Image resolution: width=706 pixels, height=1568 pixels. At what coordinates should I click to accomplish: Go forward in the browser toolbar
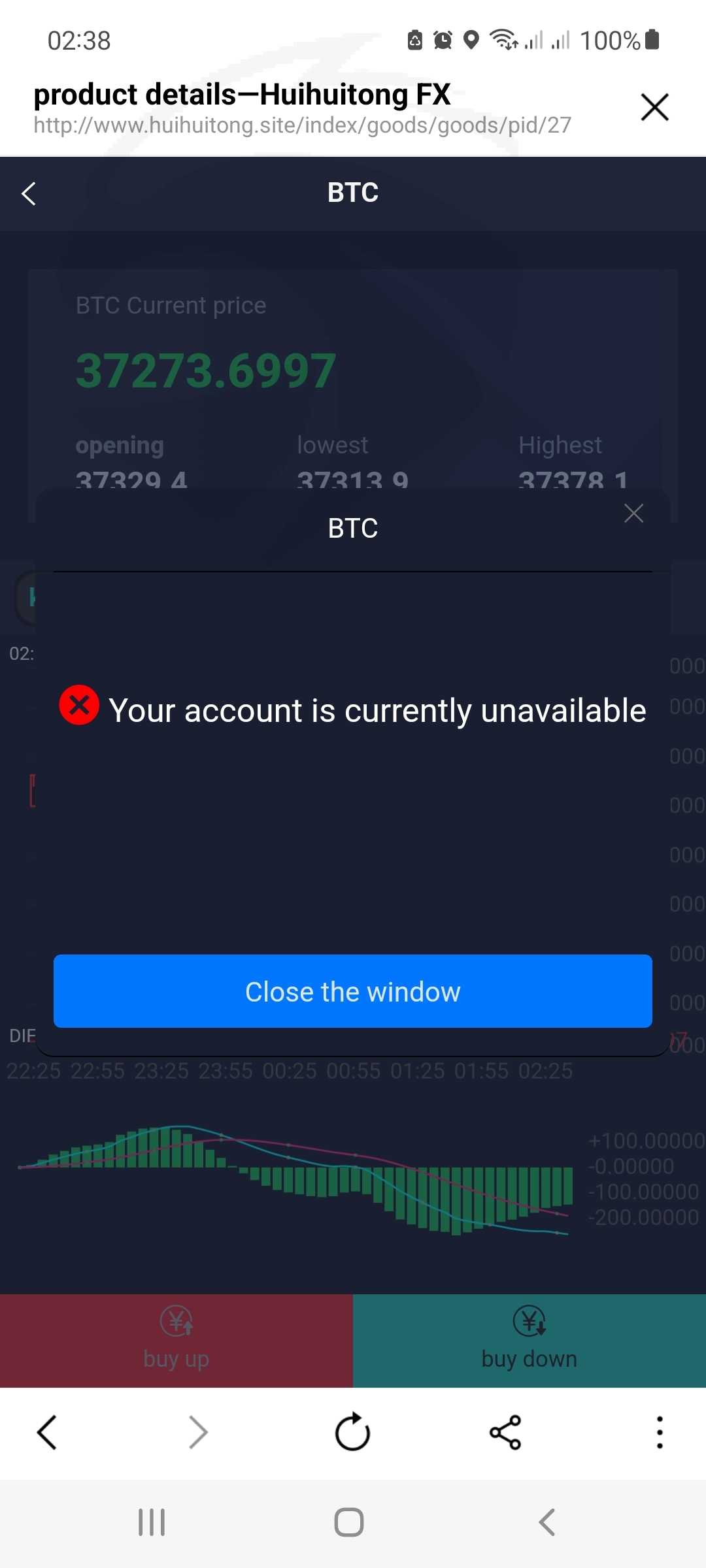(x=198, y=1433)
